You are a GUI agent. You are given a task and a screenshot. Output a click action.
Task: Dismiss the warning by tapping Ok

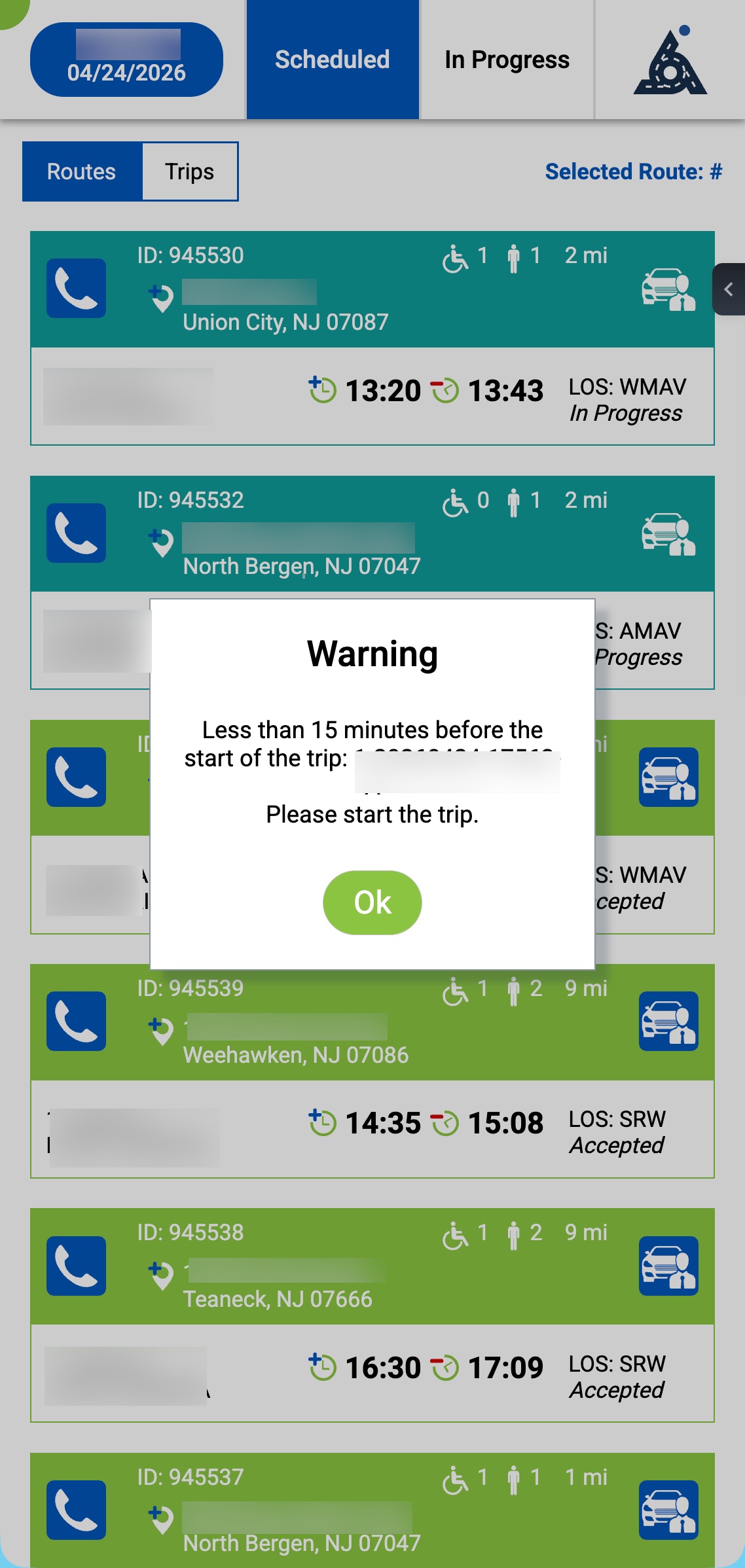coord(372,902)
